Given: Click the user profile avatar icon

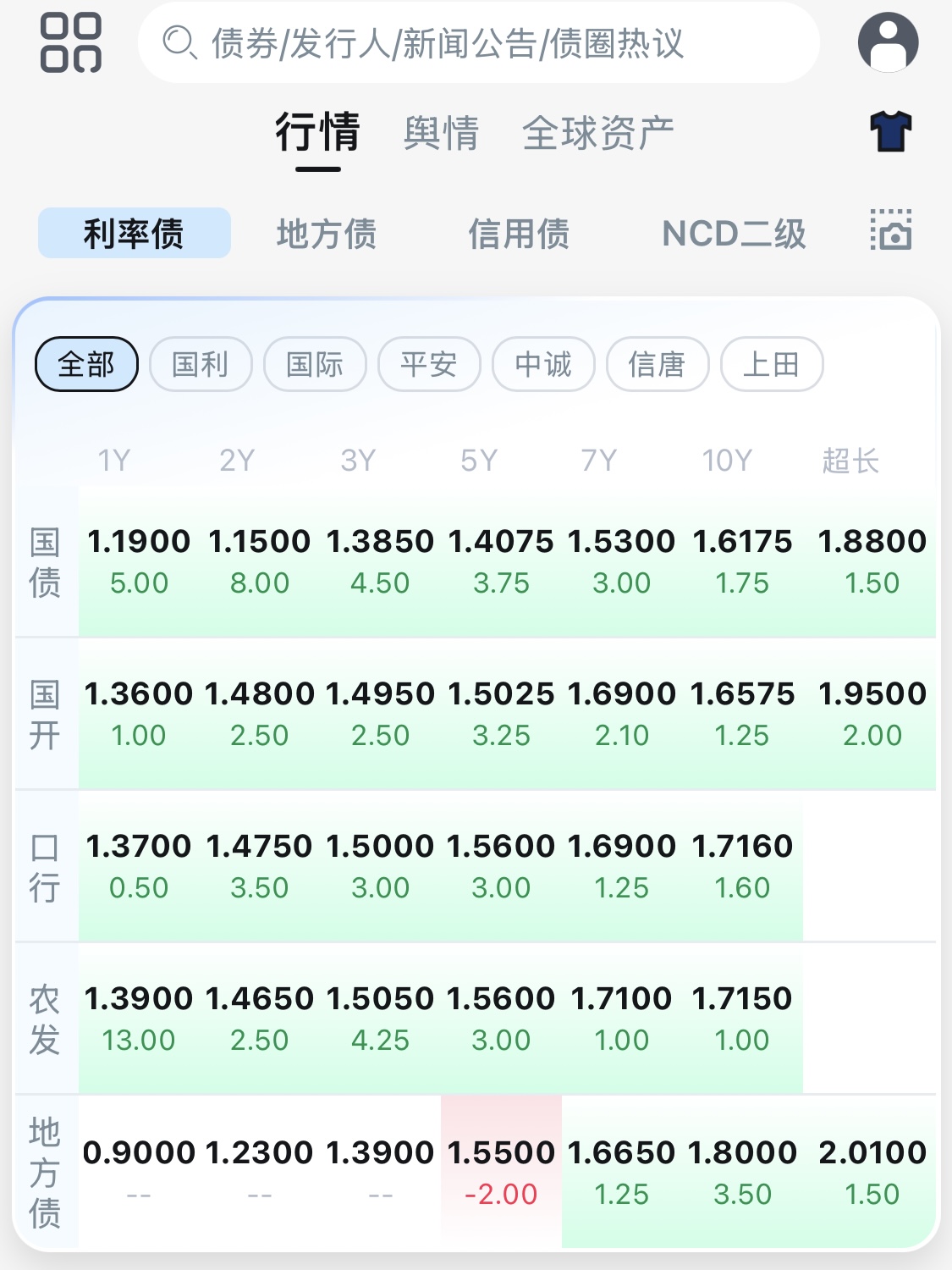Looking at the screenshot, I should point(888,40).
